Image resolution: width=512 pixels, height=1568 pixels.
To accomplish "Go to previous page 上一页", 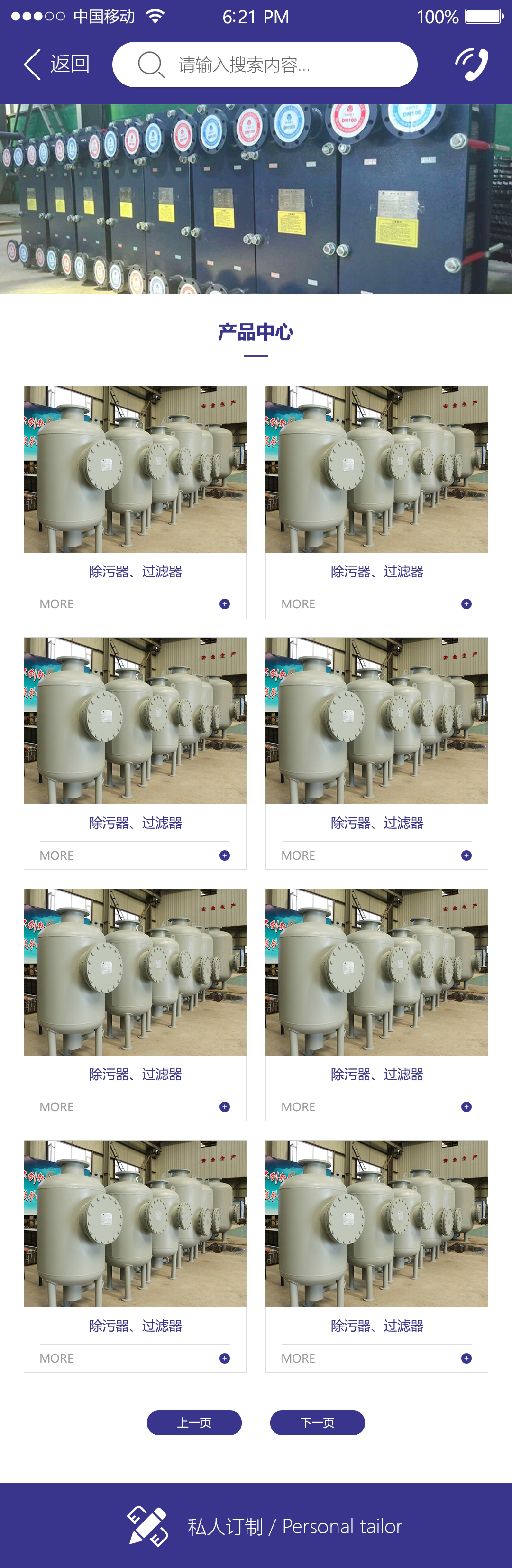I will click(194, 1422).
